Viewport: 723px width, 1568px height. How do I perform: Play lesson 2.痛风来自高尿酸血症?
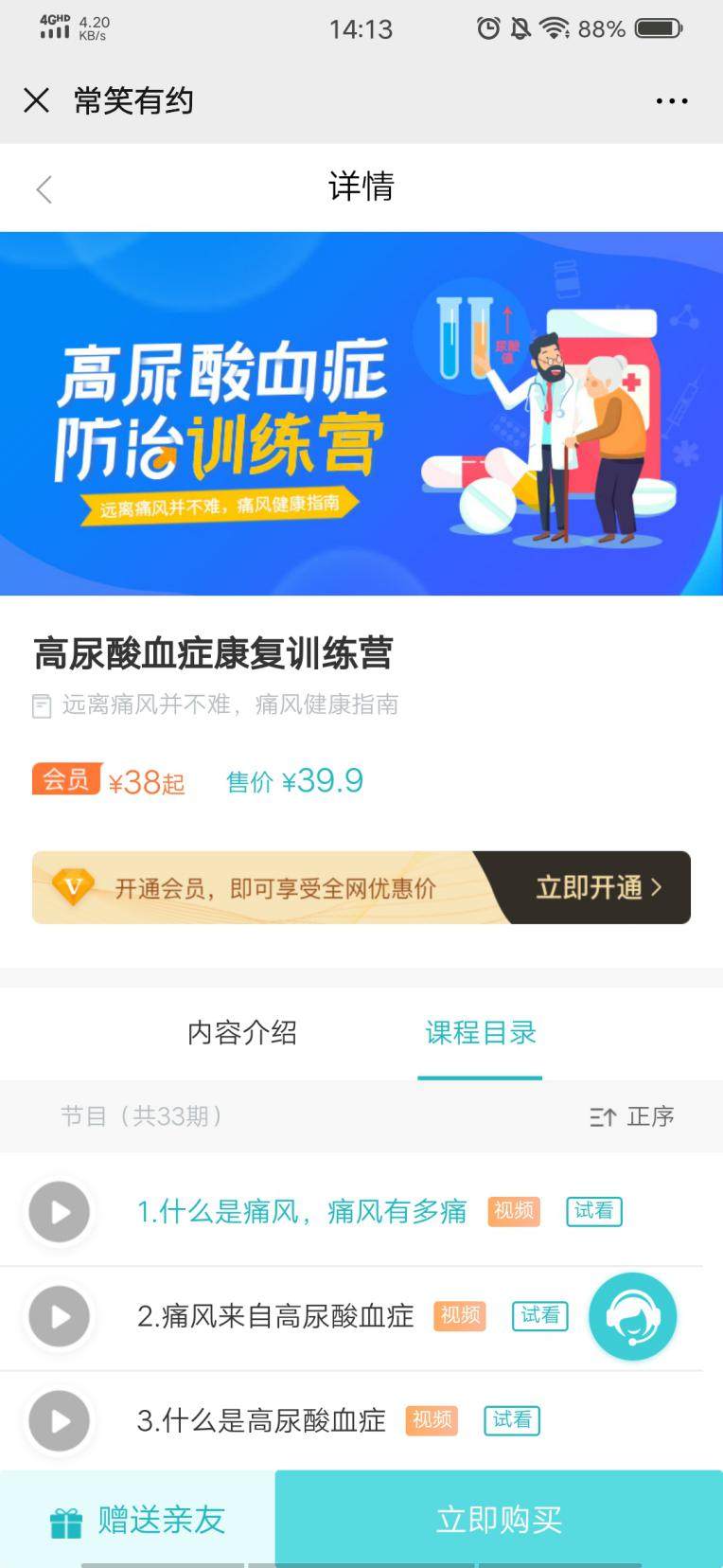(60, 1315)
